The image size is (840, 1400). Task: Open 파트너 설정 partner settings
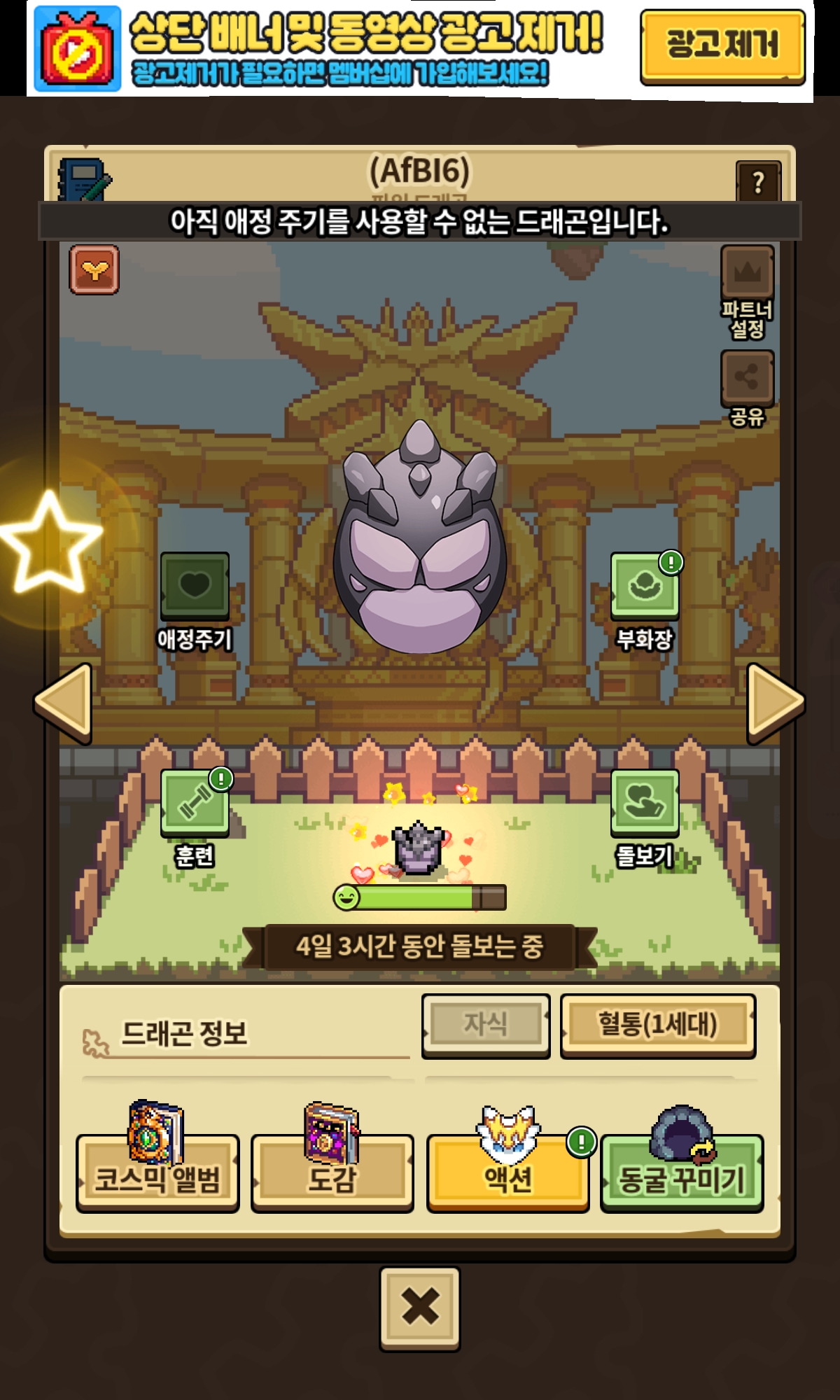(x=747, y=292)
